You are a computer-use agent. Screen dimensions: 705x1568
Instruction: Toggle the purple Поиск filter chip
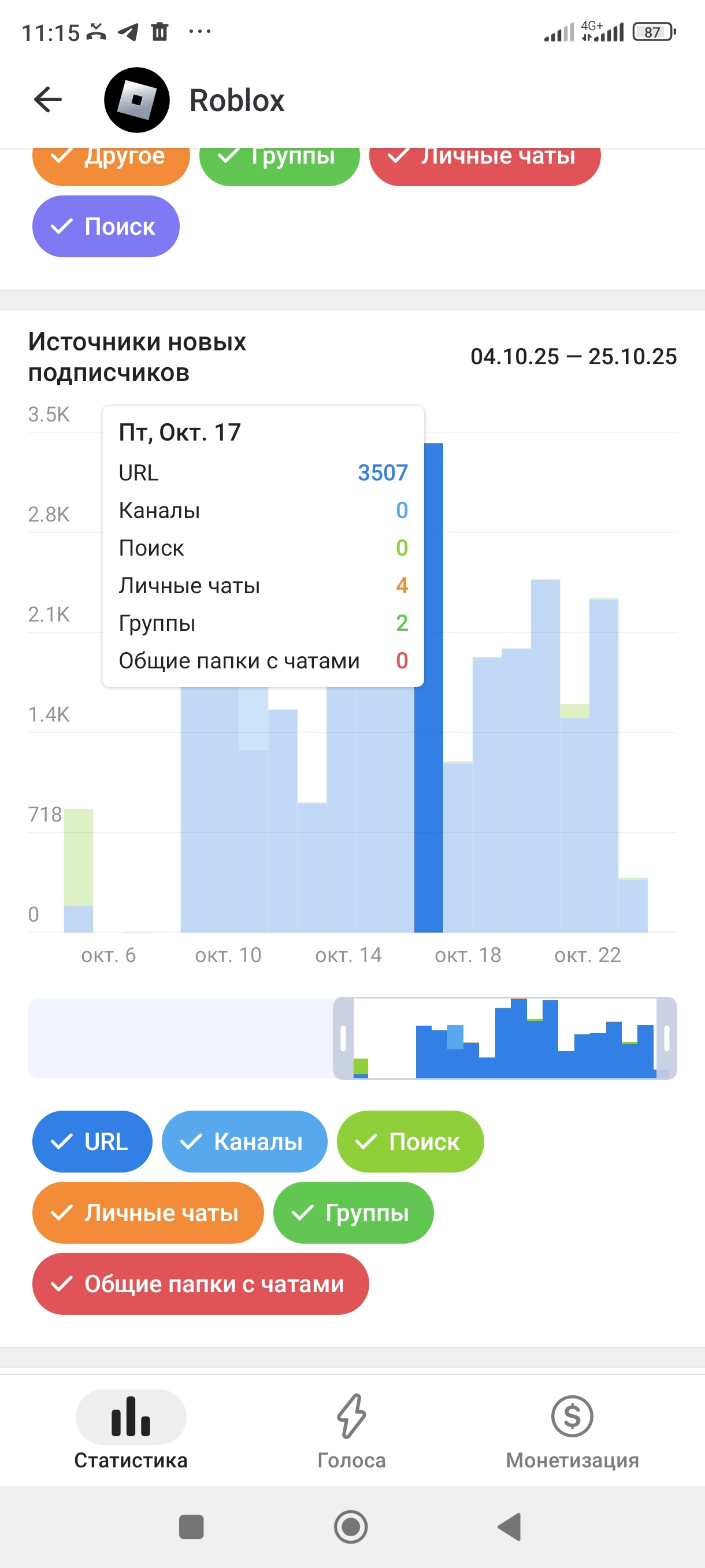(106, 227)
